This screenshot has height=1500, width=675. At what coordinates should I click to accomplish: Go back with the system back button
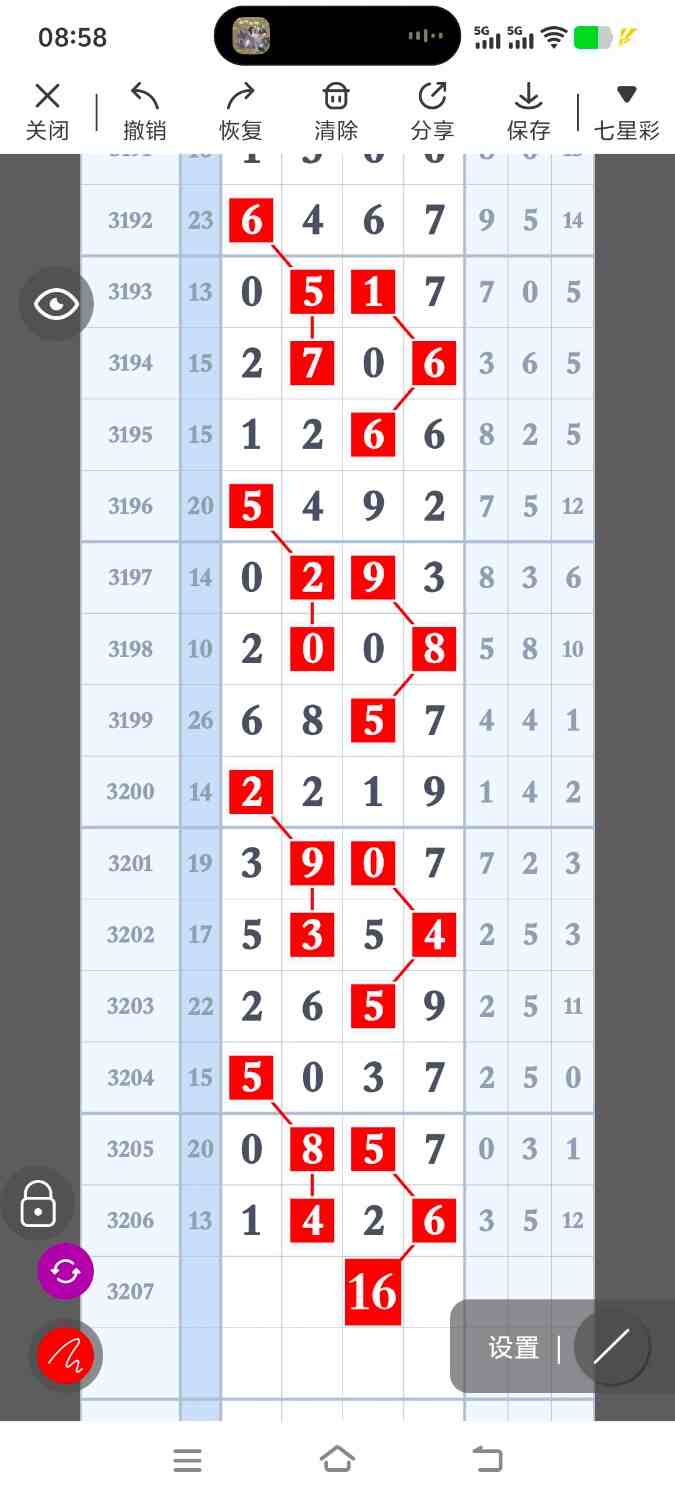487,1460
